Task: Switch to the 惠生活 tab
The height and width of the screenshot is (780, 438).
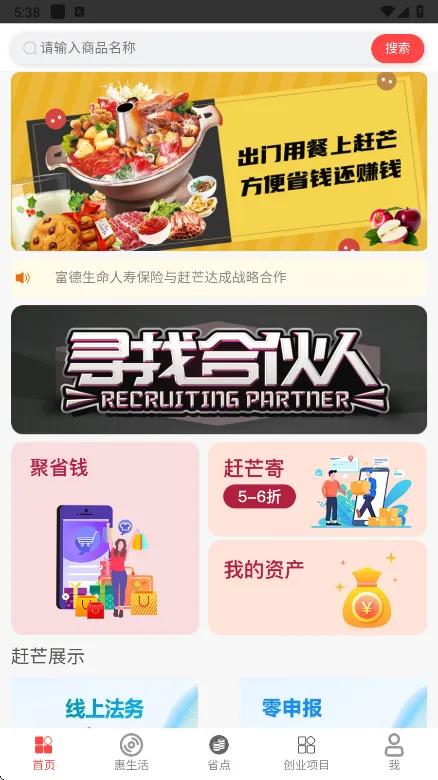Action: click(131, 753)
